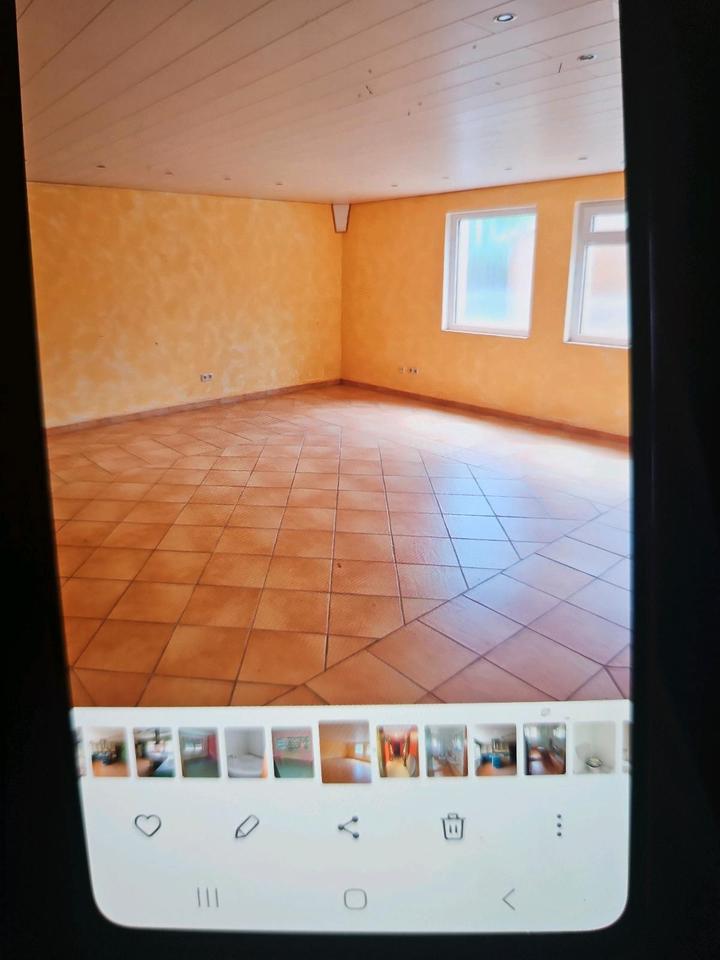Open recent apps from the navigation bar
The height and width of the screenshot is (960, 720).
pos(207,898)
